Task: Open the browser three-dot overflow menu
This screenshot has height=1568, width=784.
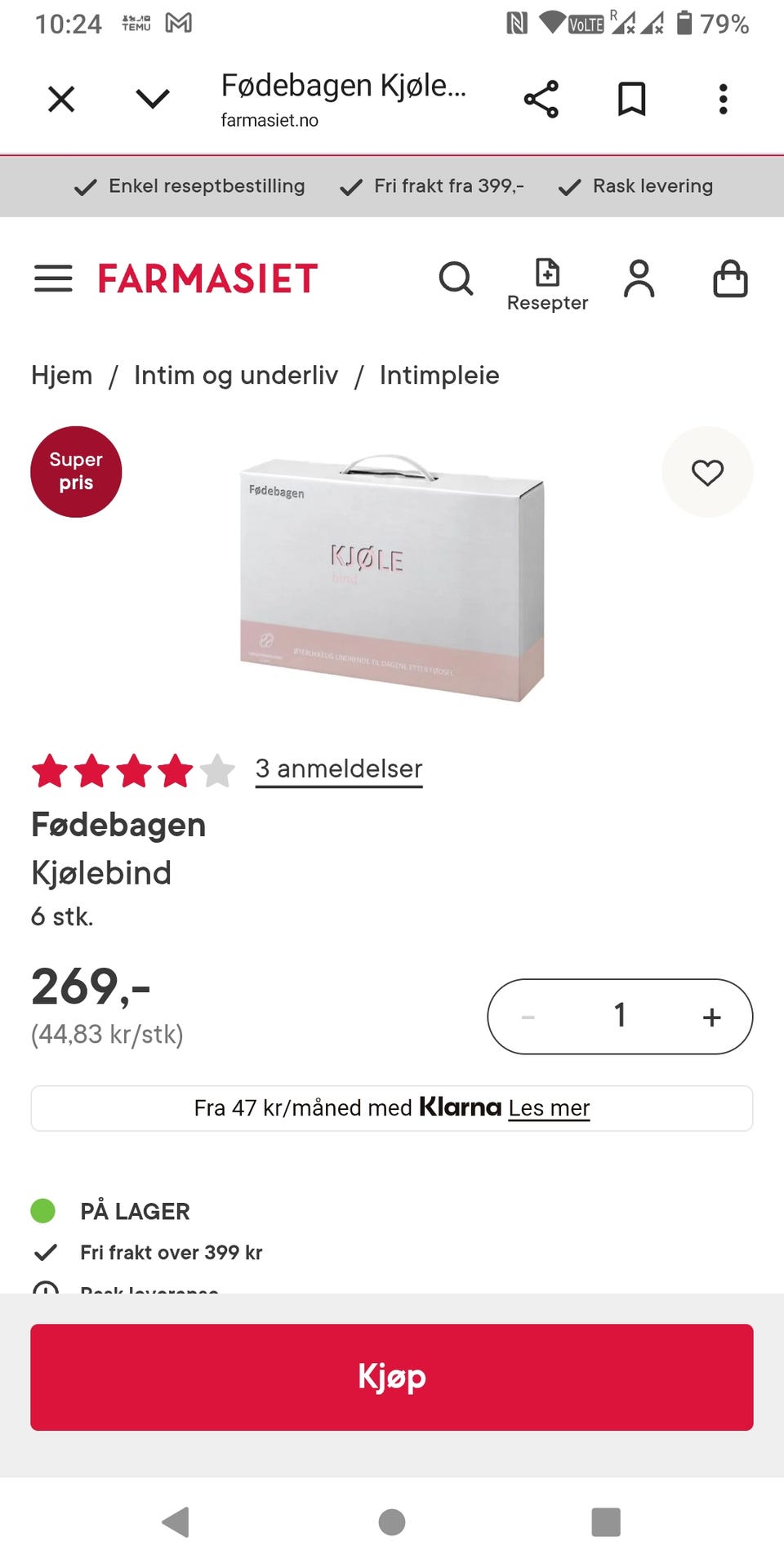Action: pyautogui.click(x=722, y=99)
